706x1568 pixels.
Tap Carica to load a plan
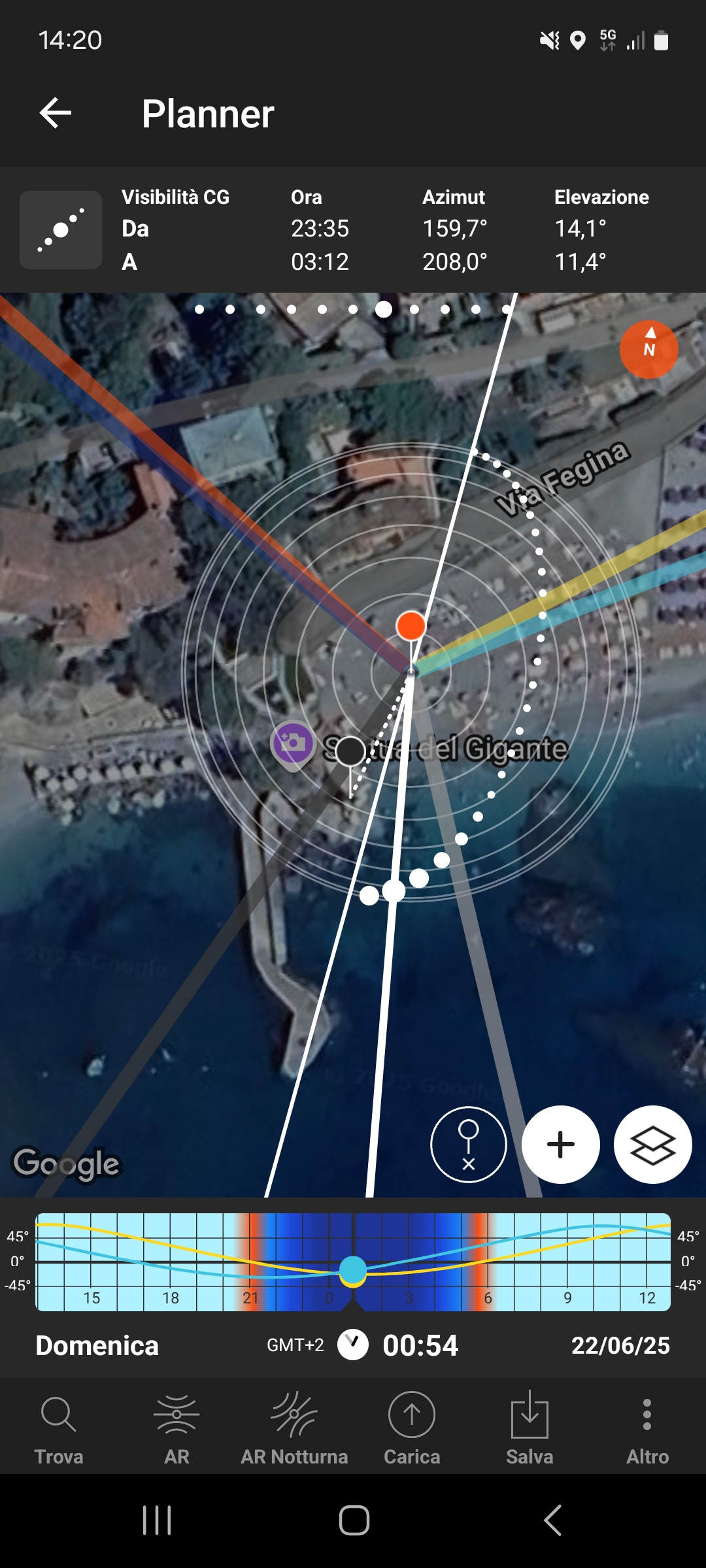pos(412,1429)
